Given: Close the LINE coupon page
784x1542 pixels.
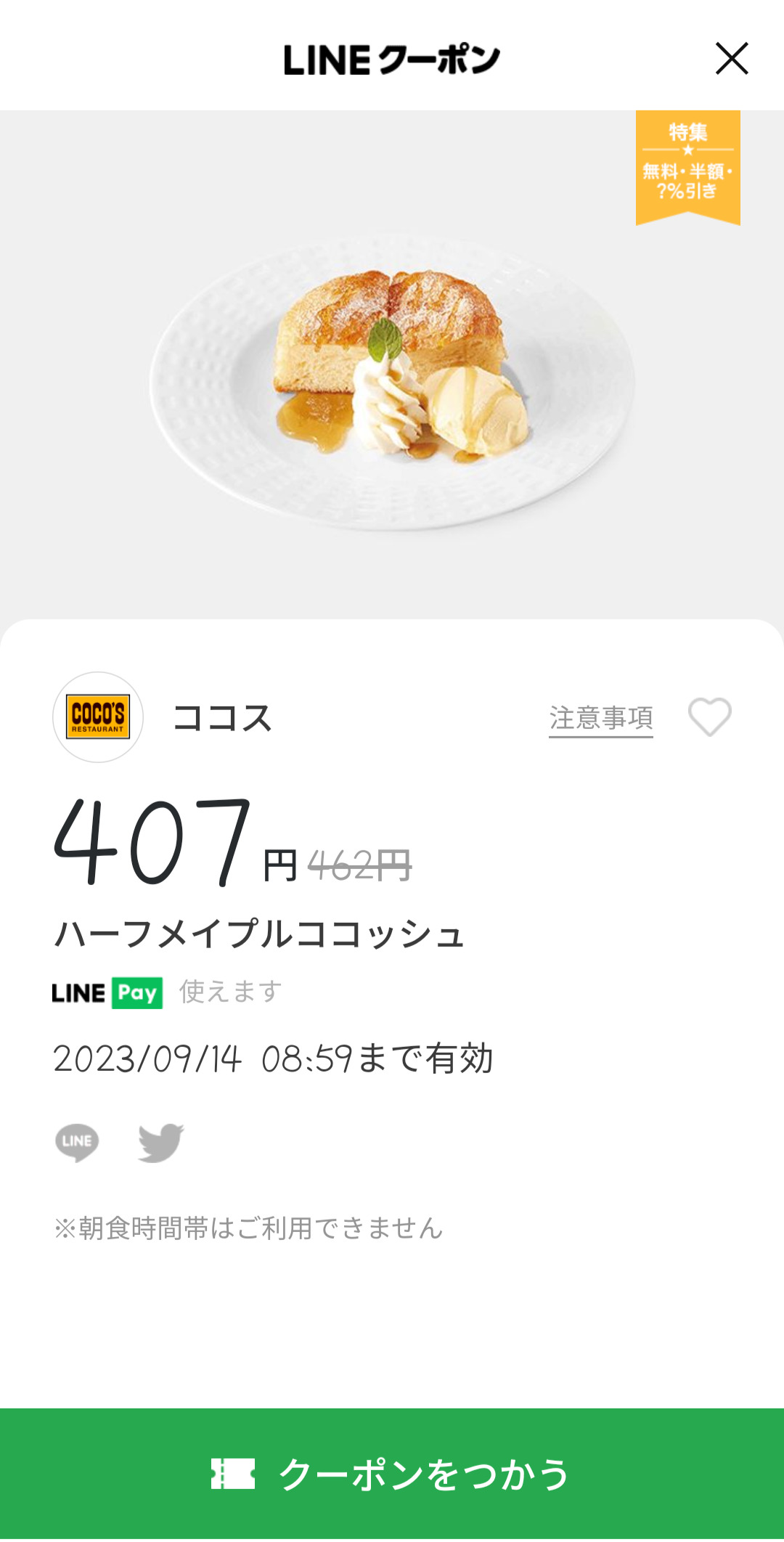Looking at the screenshot, I should [x=731, y=59].
